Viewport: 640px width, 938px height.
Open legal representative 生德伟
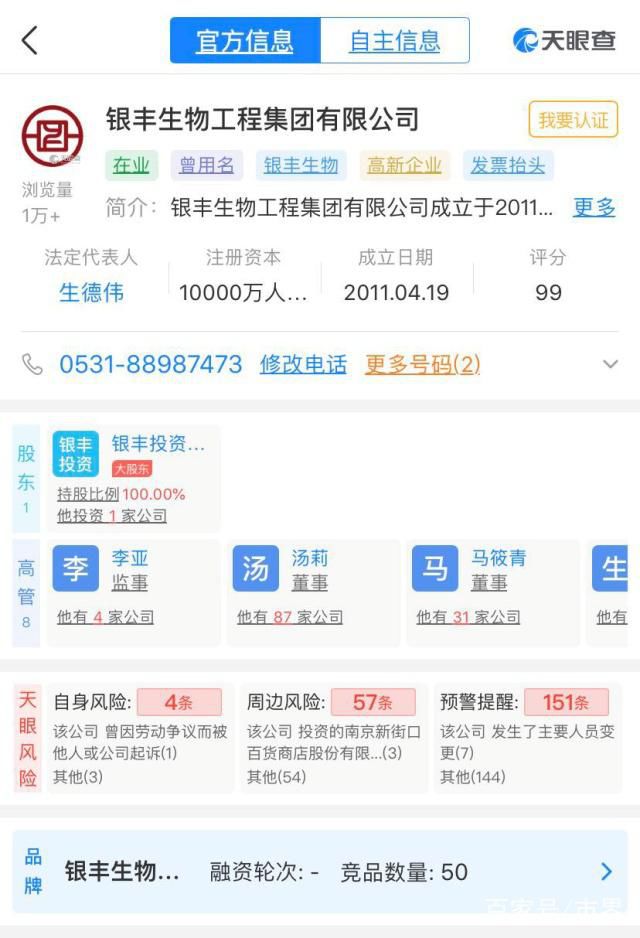pyautogui.click(x=91, y=293)
